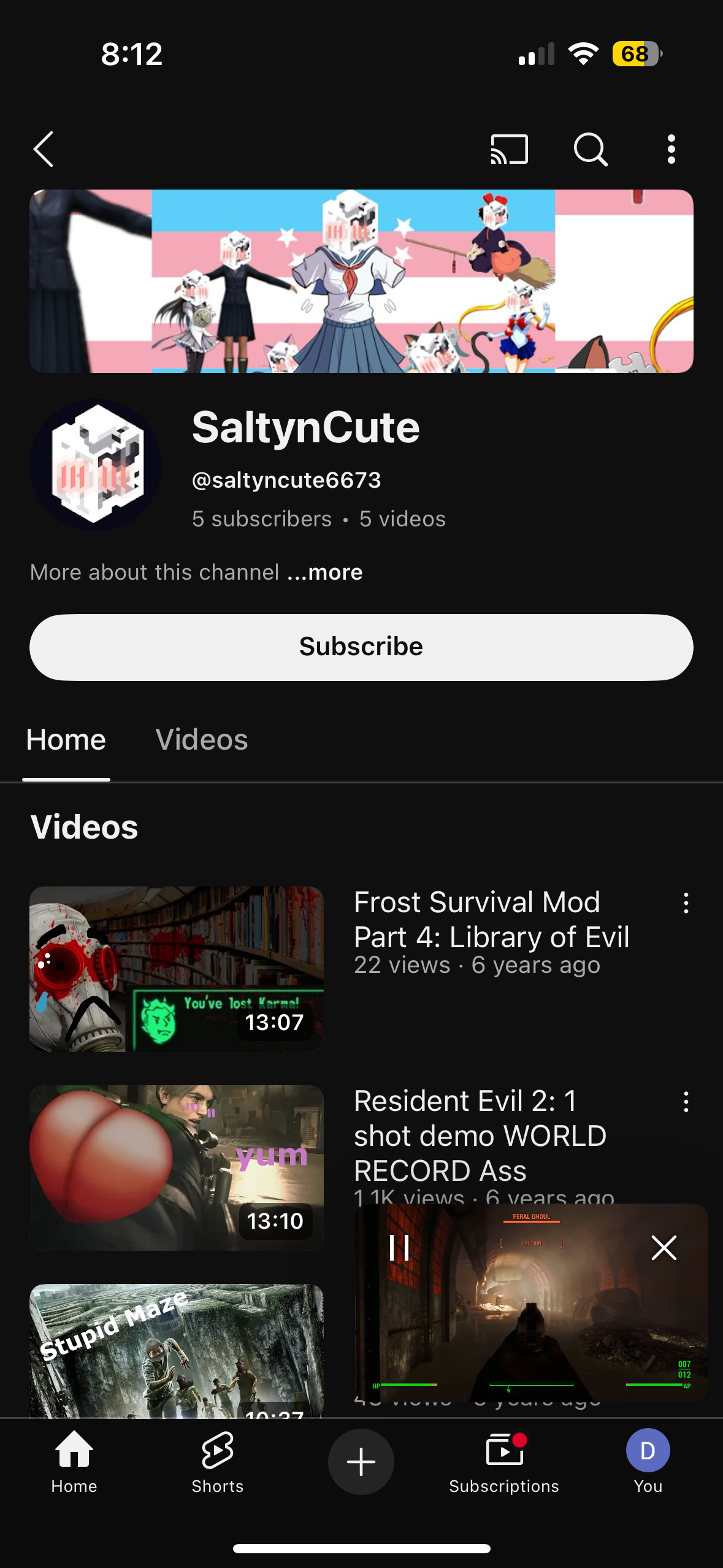This screenshot has width=723, height=1568.
Task: Play Frost Survival Mod Part 4 video
Action: 177,969
